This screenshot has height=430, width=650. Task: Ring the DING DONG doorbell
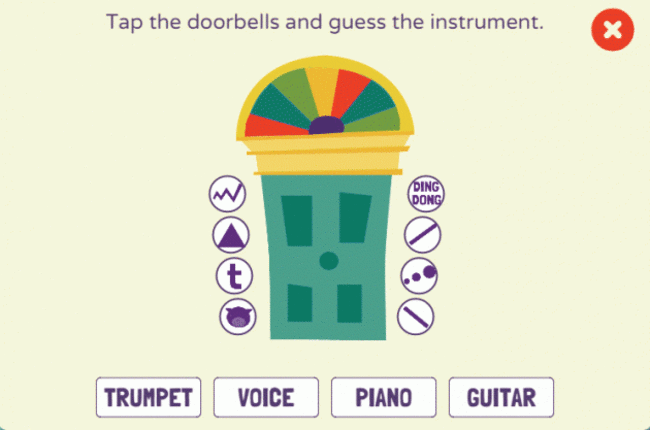pos(427,194)
